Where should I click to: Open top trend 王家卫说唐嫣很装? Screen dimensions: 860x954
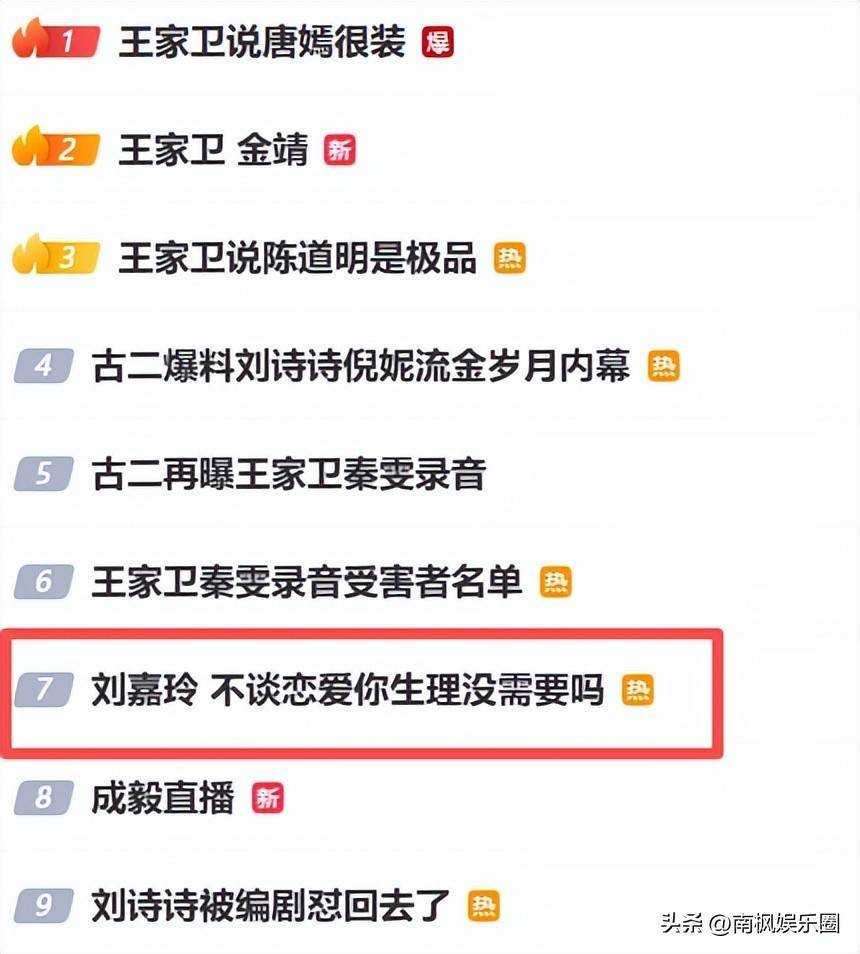[262, 42]
